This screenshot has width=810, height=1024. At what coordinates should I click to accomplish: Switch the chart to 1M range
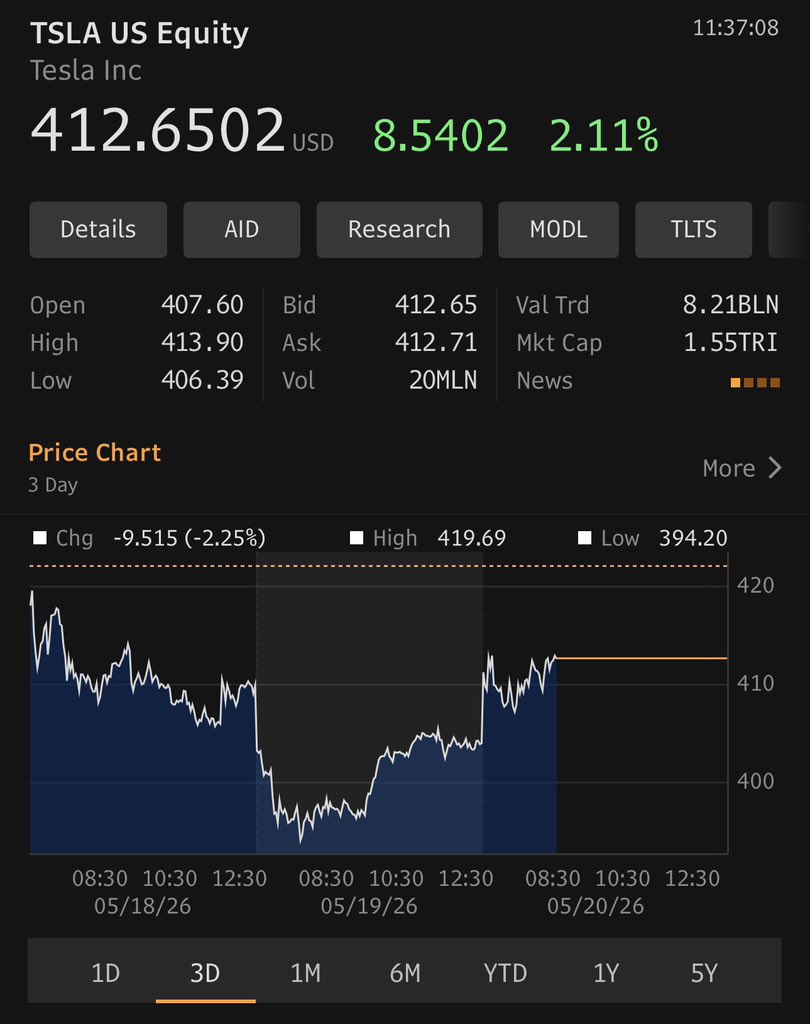pyautogui.click(x=306, y=973)
